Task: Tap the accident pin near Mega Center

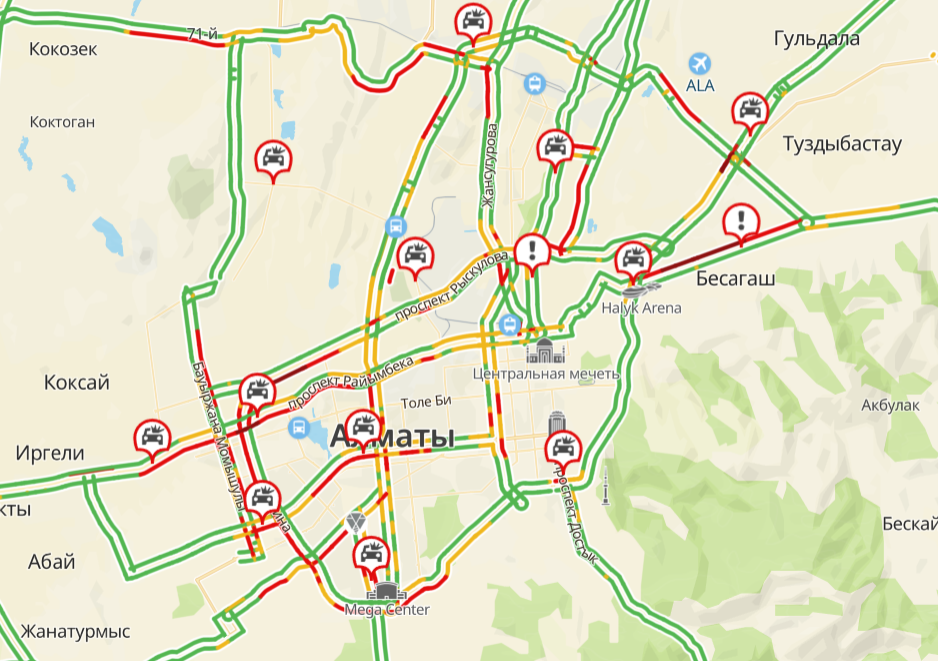Action: [372, 555]
